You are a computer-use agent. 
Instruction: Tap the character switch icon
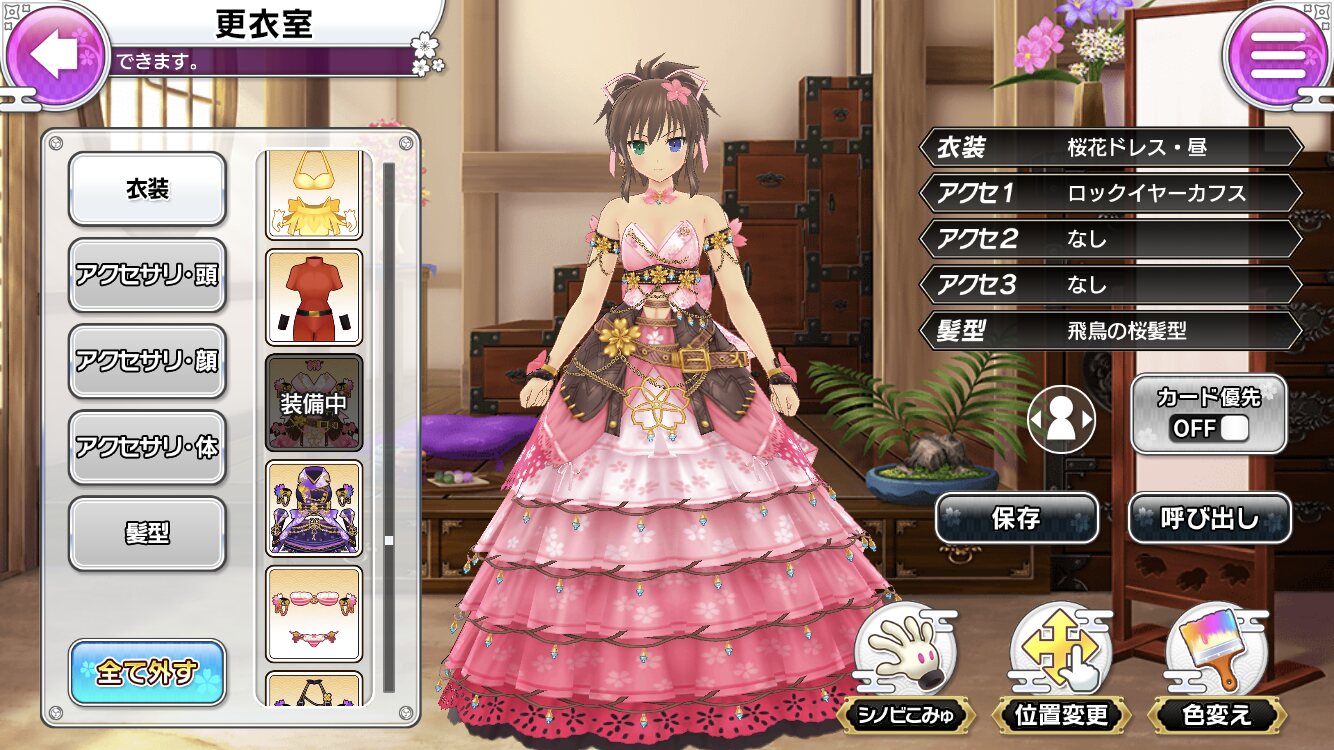pos(1061,420)
